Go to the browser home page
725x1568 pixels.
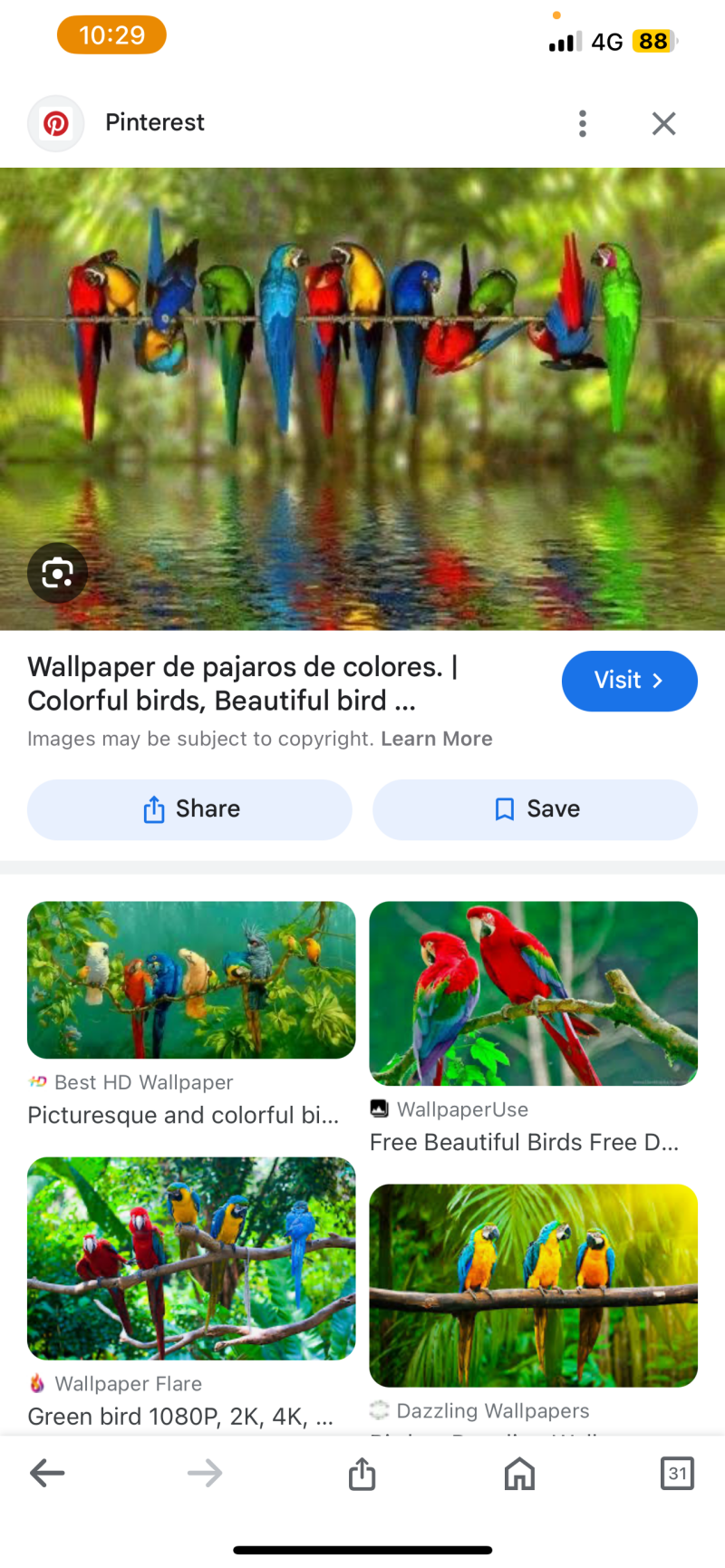click(x=519, y=1473)
